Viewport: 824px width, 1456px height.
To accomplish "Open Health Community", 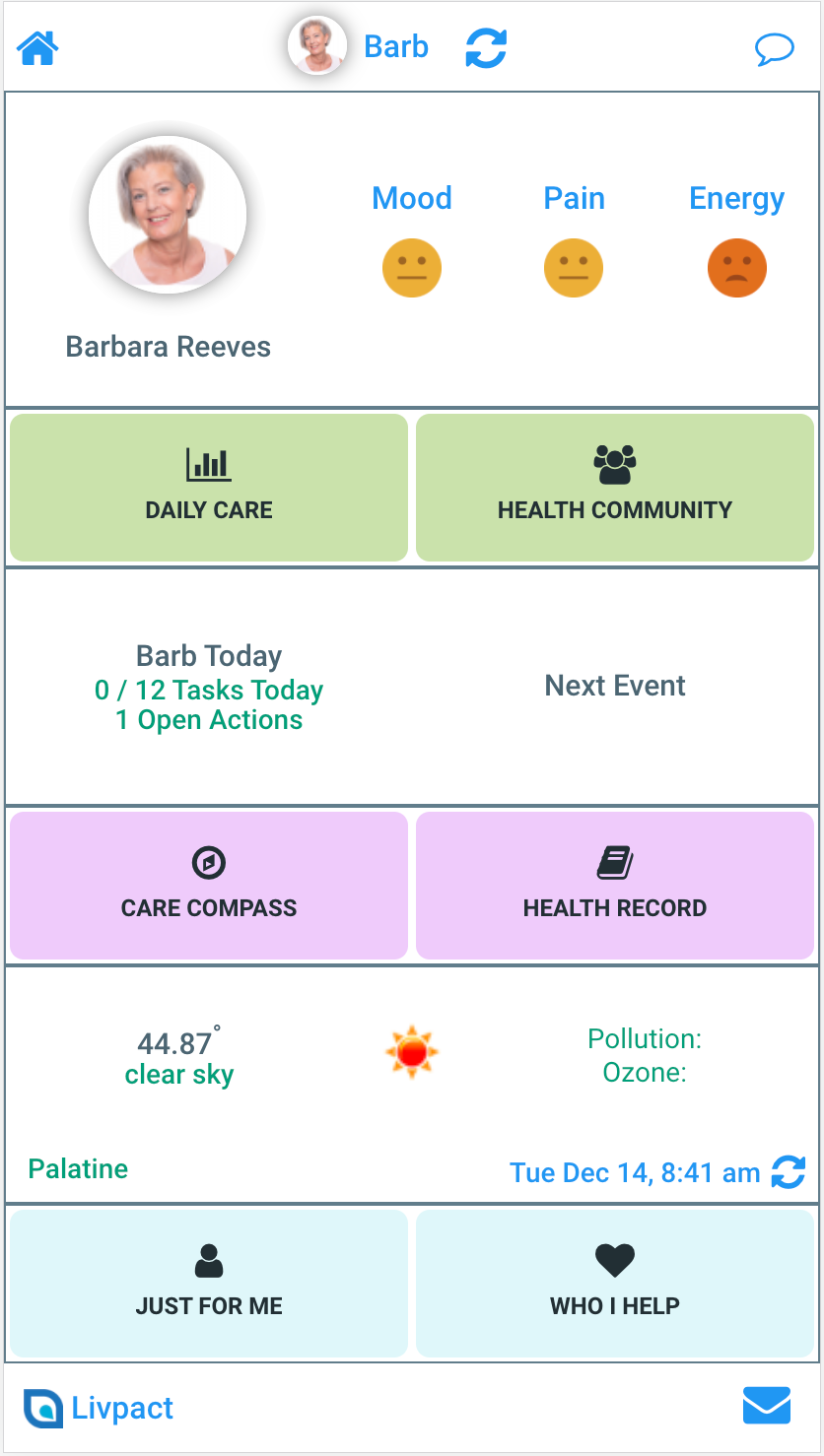I will pyautogui.click(x=615, y=488).
